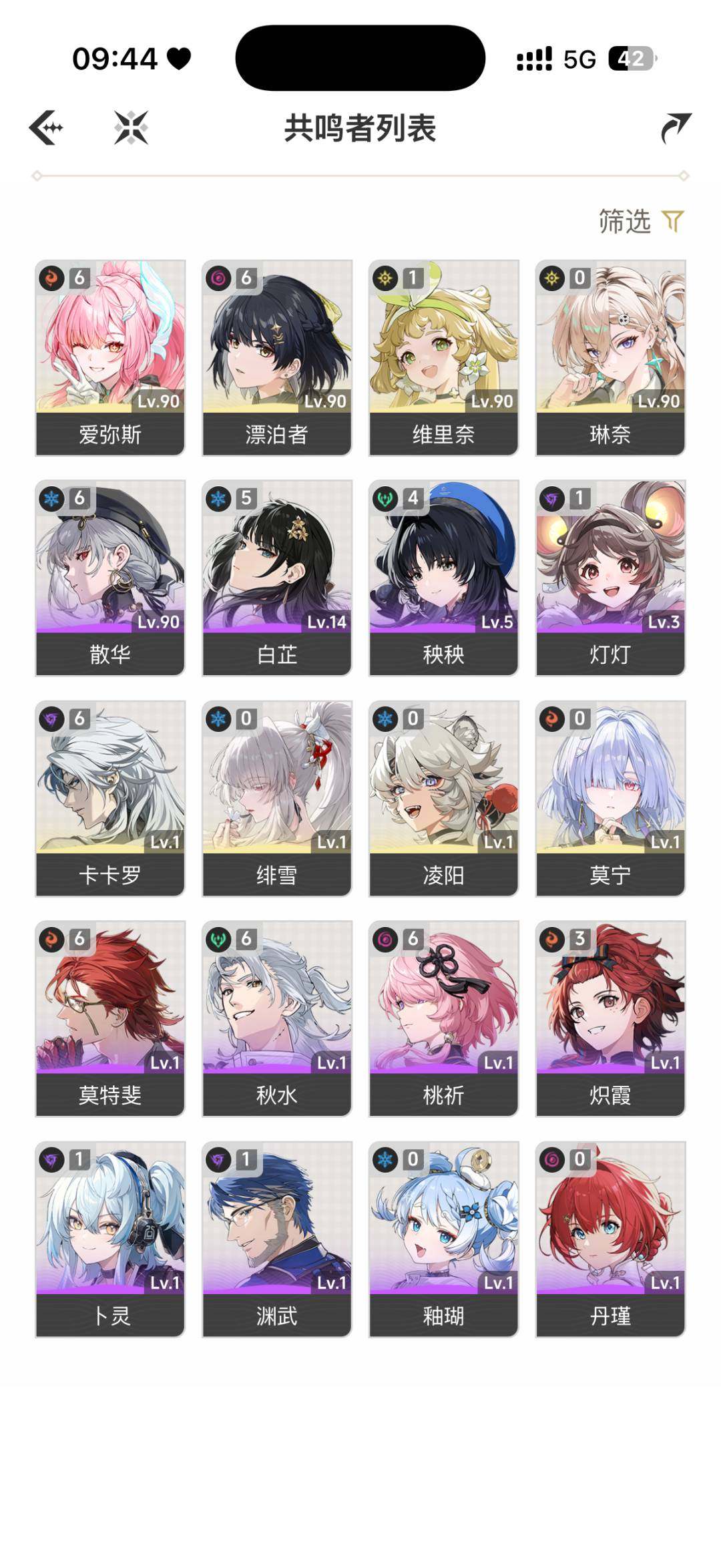
Task: Open 秋水 character card
Action: (x=277, y=1018)
